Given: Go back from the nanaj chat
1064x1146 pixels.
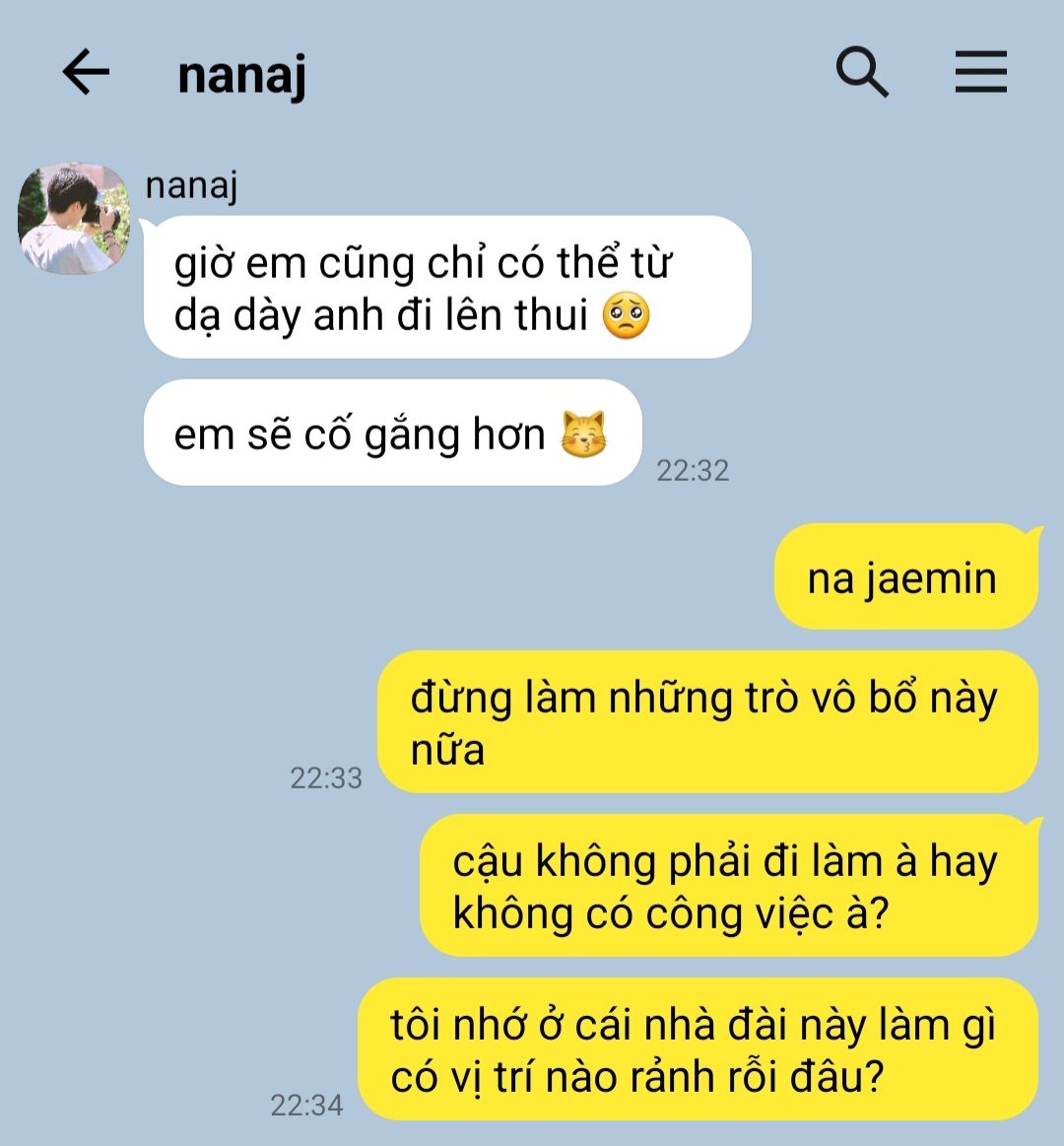Looking at the screenshot, I should click(x=86, y=73).
